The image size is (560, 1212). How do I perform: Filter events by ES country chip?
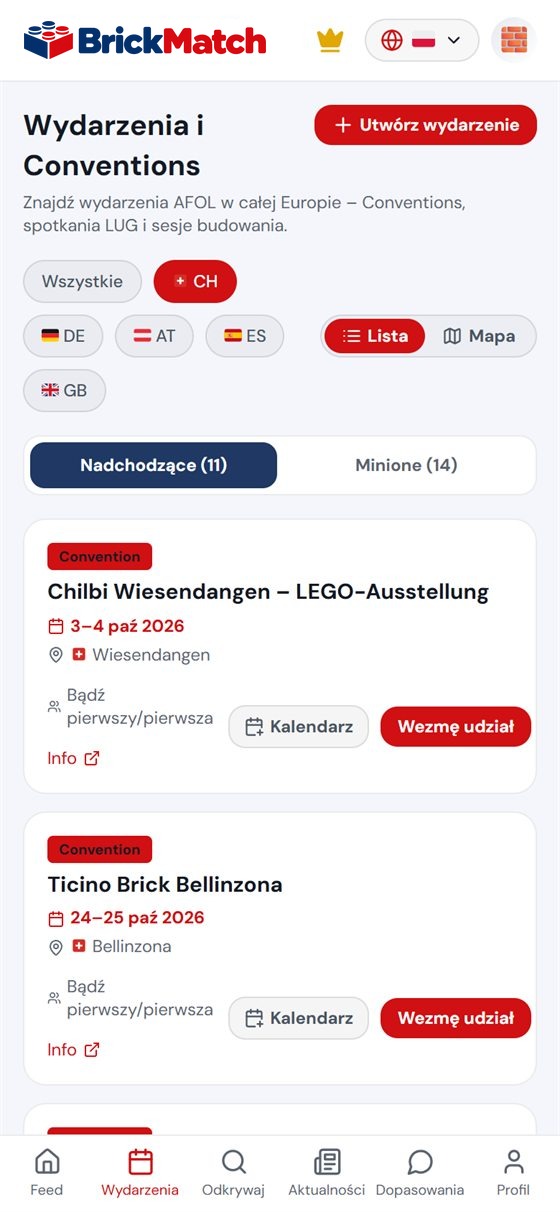[245, 336]
